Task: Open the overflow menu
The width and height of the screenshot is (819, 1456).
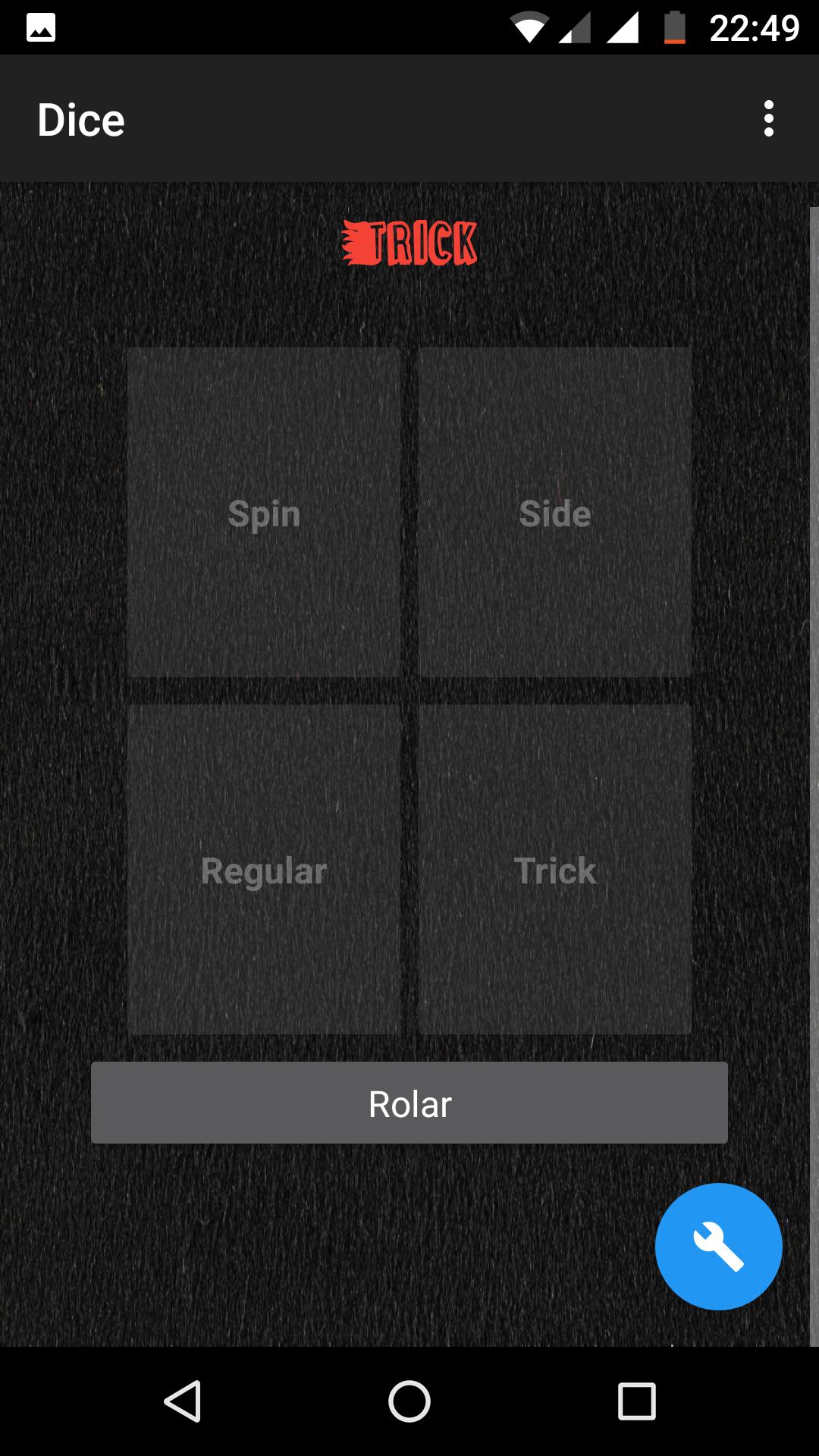Action: [x=768, y=119]
